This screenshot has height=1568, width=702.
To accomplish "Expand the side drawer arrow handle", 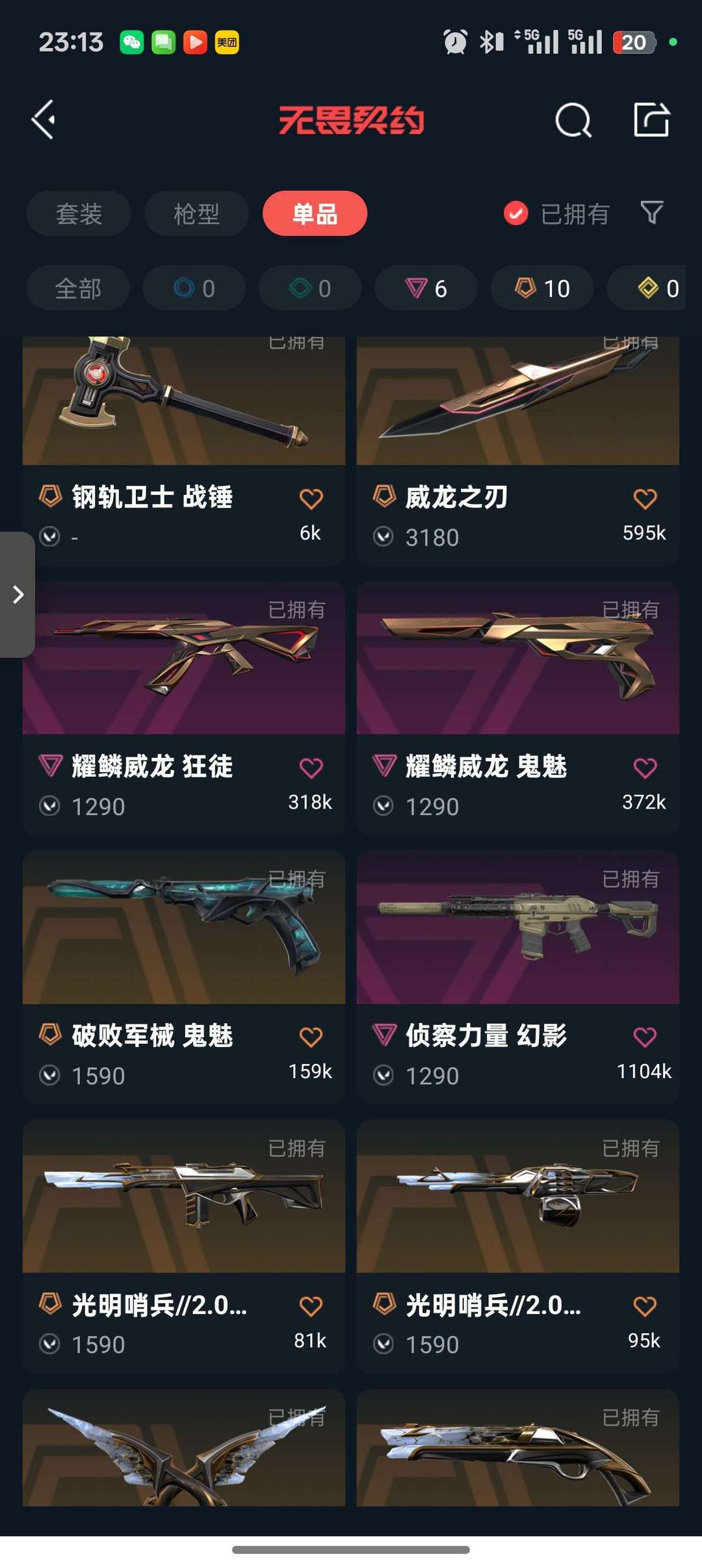I will pos(18,594).
